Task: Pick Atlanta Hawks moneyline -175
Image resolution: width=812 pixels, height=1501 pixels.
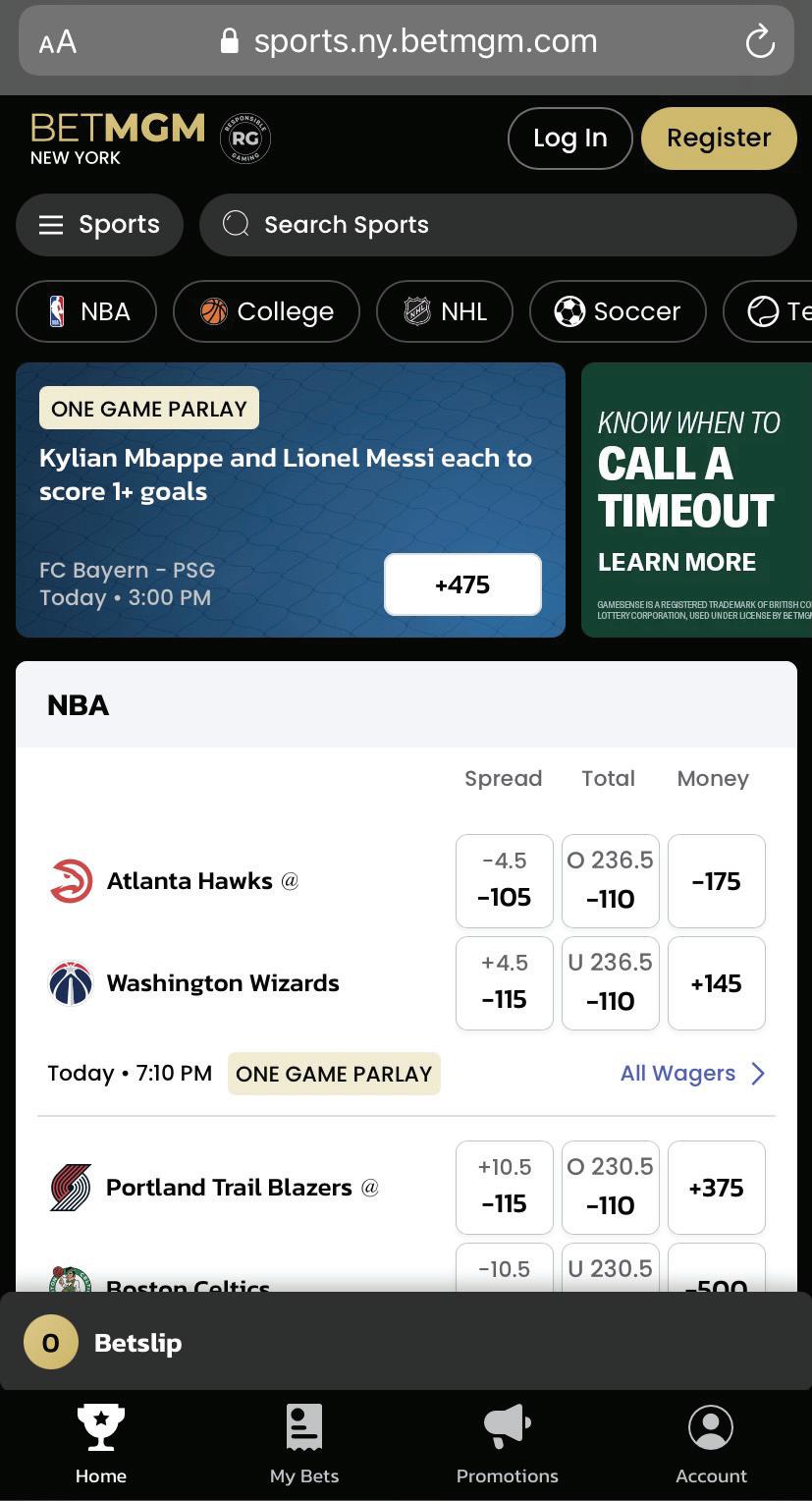Action: [717, 881]
